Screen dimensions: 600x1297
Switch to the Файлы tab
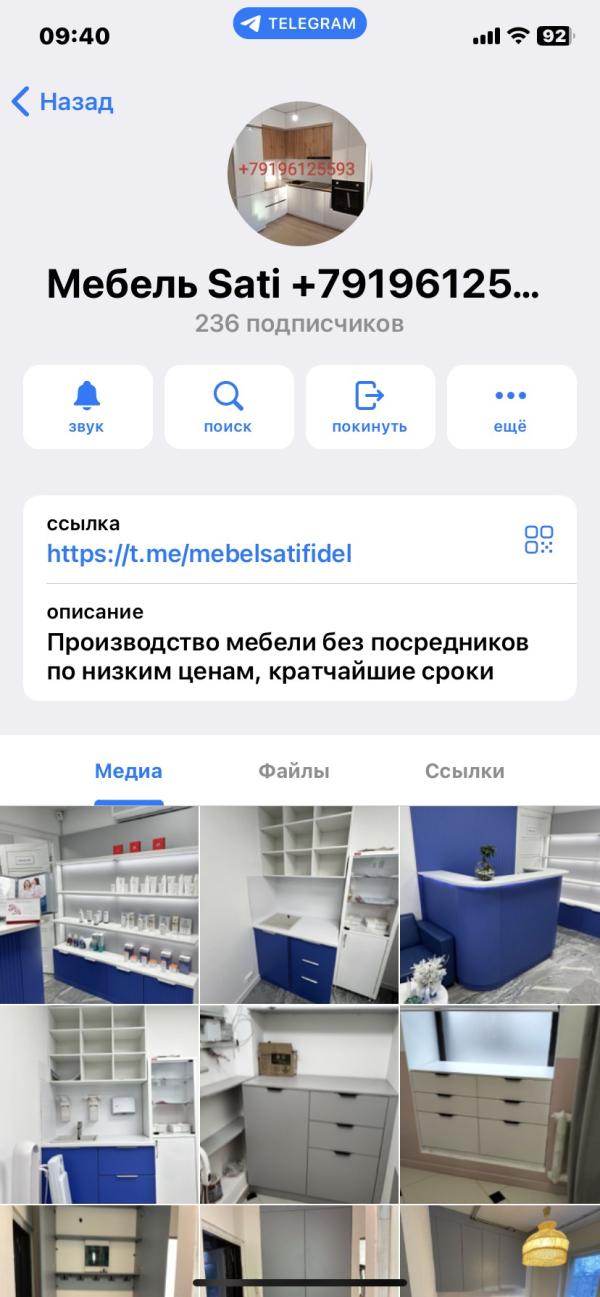pyautogui.click(x=294, y=771)
